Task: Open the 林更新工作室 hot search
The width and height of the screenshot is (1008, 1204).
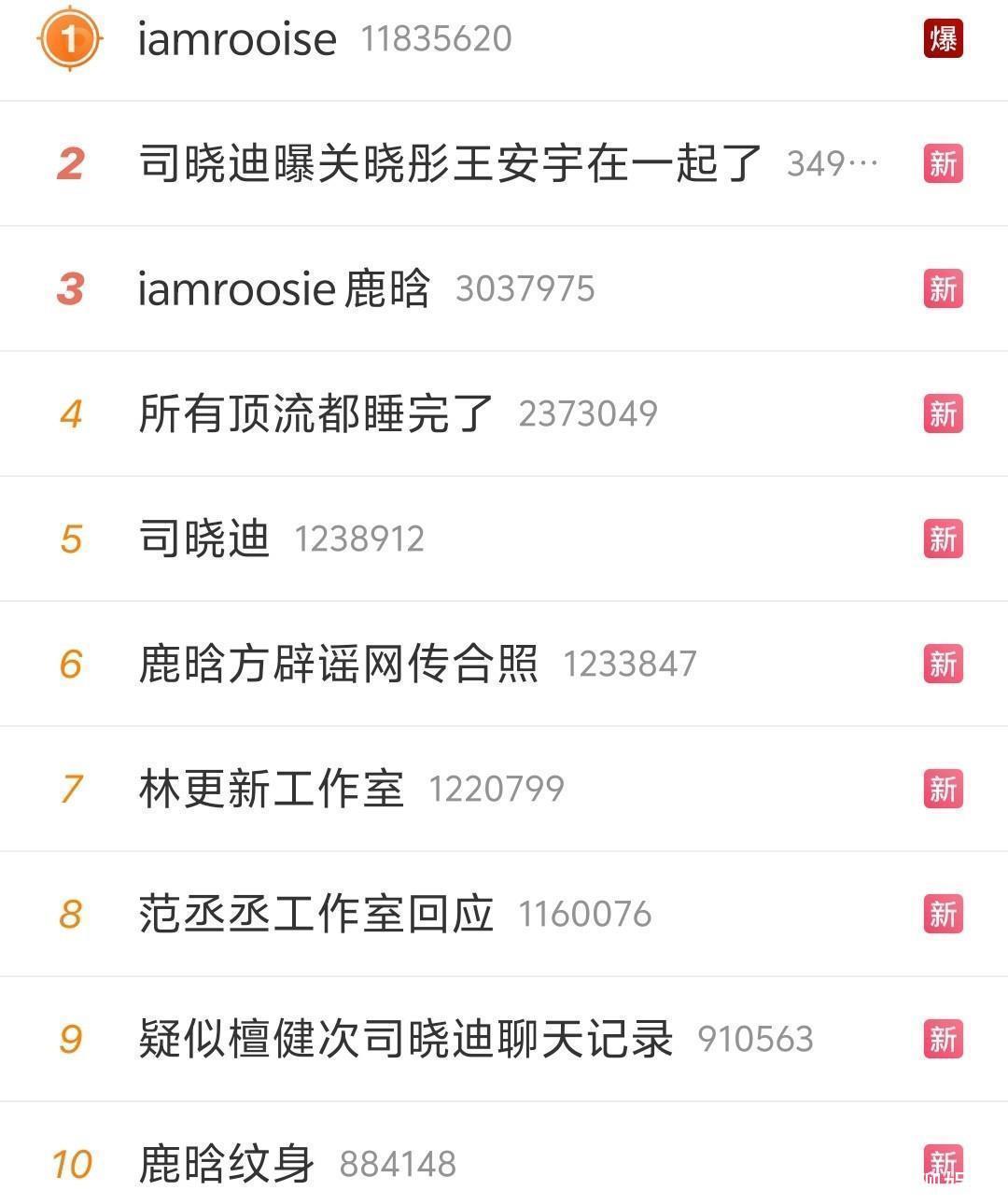Action: 271,789
